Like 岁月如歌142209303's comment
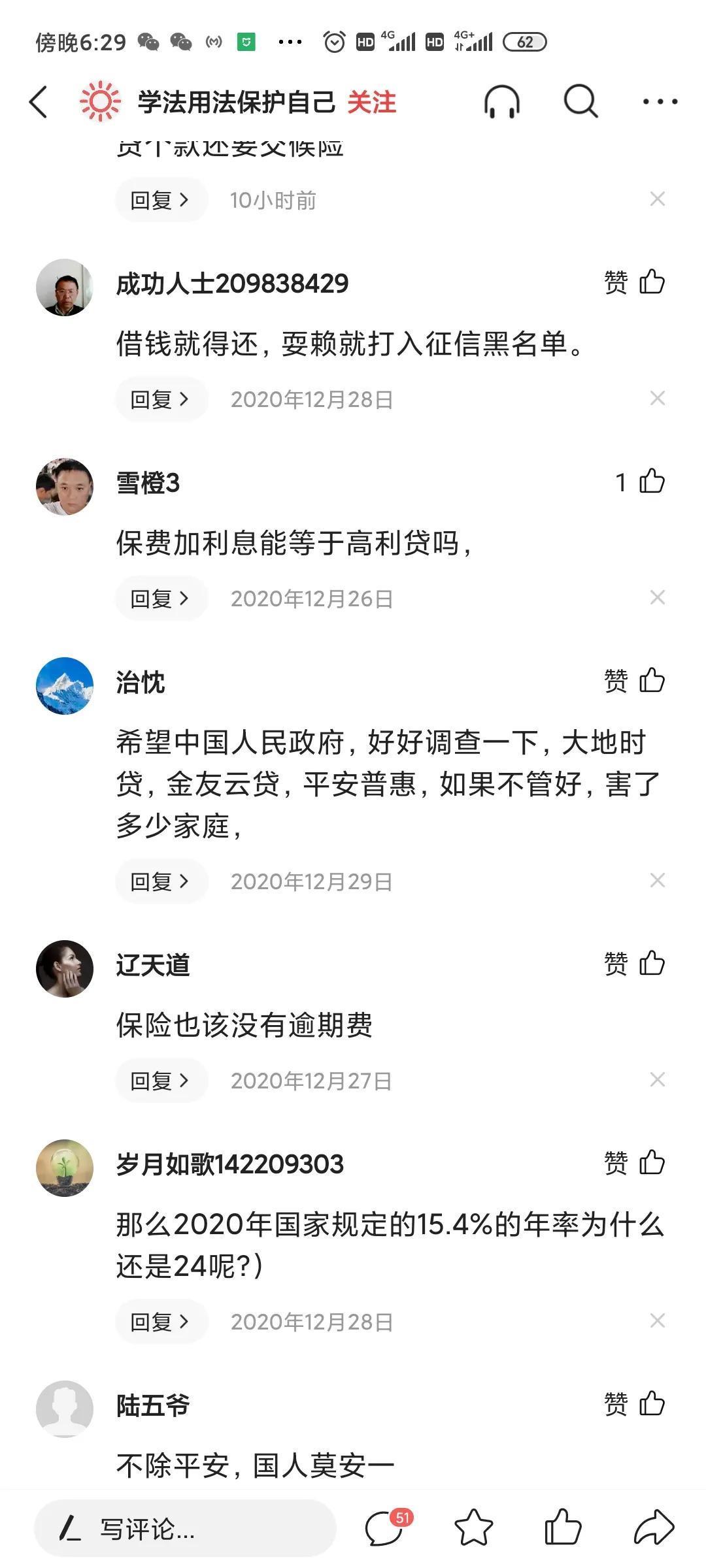The image size is (706, 1568). (x=651, y=1163)
